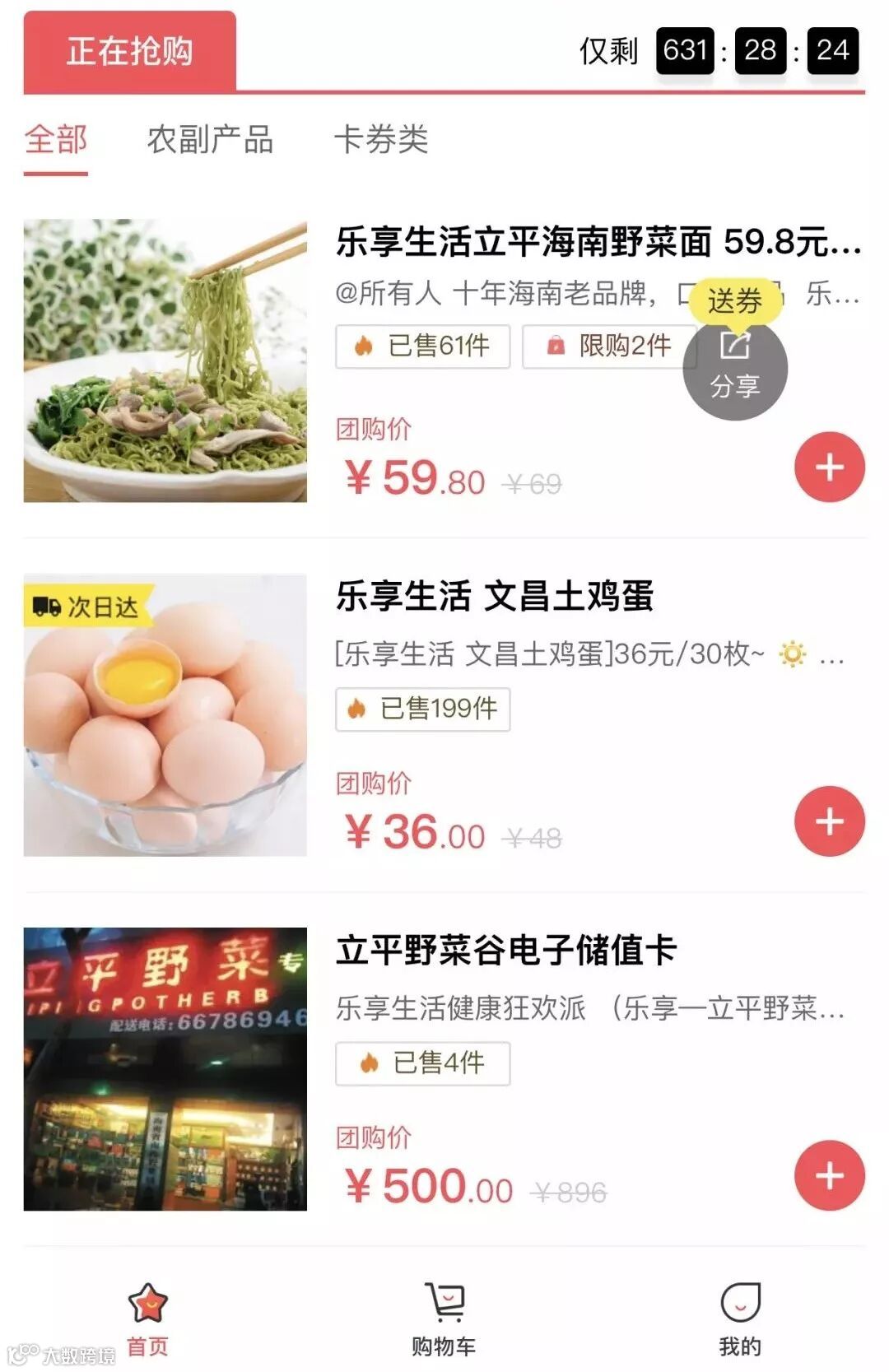Switch to the 全部 category
Viewport: 889px width, 1372px height.
tap(56, 140)
